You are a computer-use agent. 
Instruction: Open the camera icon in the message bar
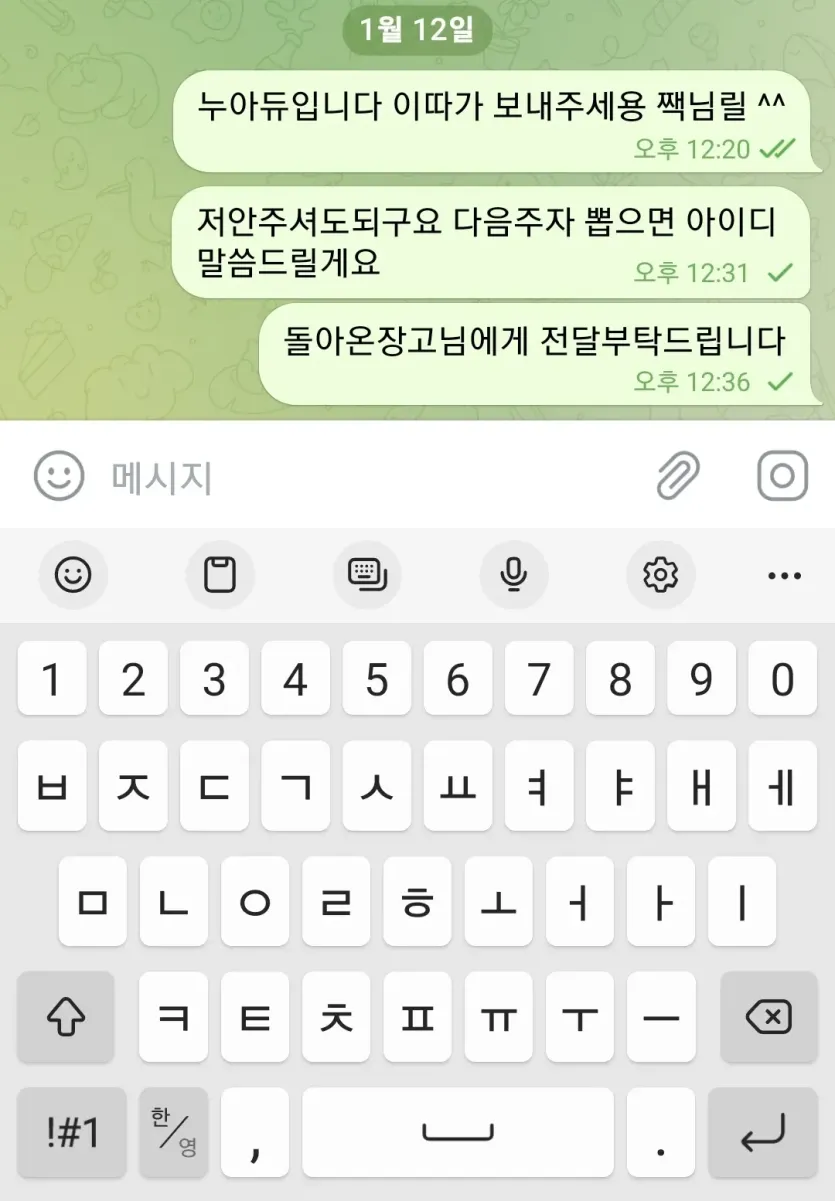pos(782,476)
